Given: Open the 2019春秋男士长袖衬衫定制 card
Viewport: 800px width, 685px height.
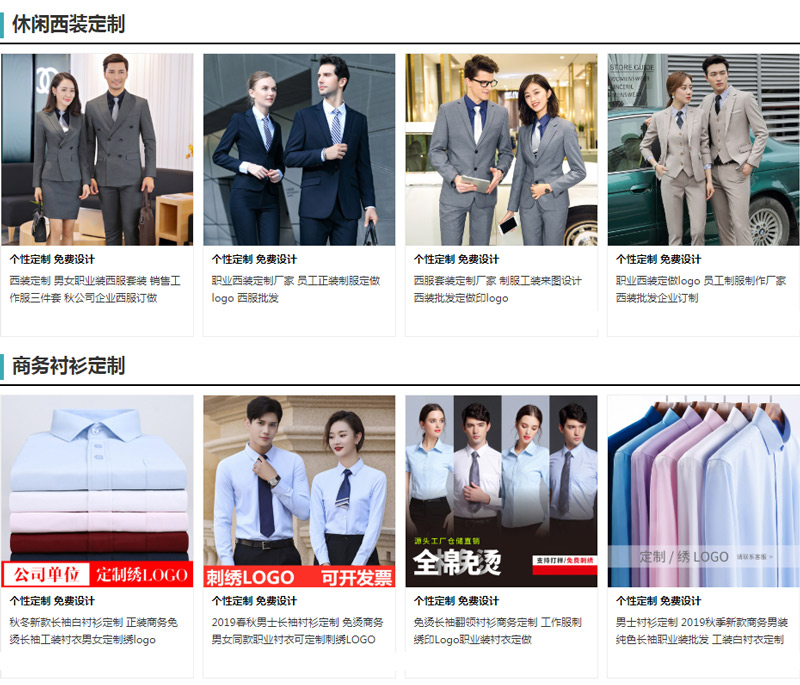Looking at the screenshot, I should (x=299, y=491).
